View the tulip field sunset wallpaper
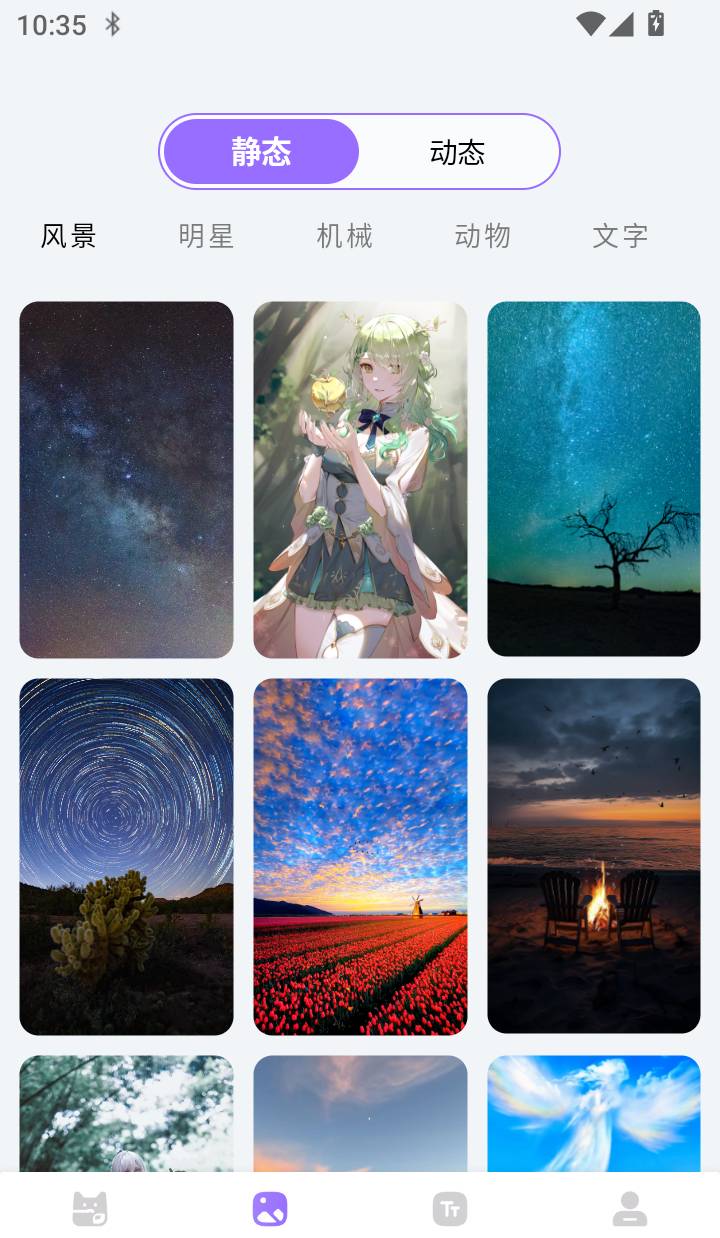The height and width of the screenshot is (1238, 720). pyautogui.click(x=360, y=856)
